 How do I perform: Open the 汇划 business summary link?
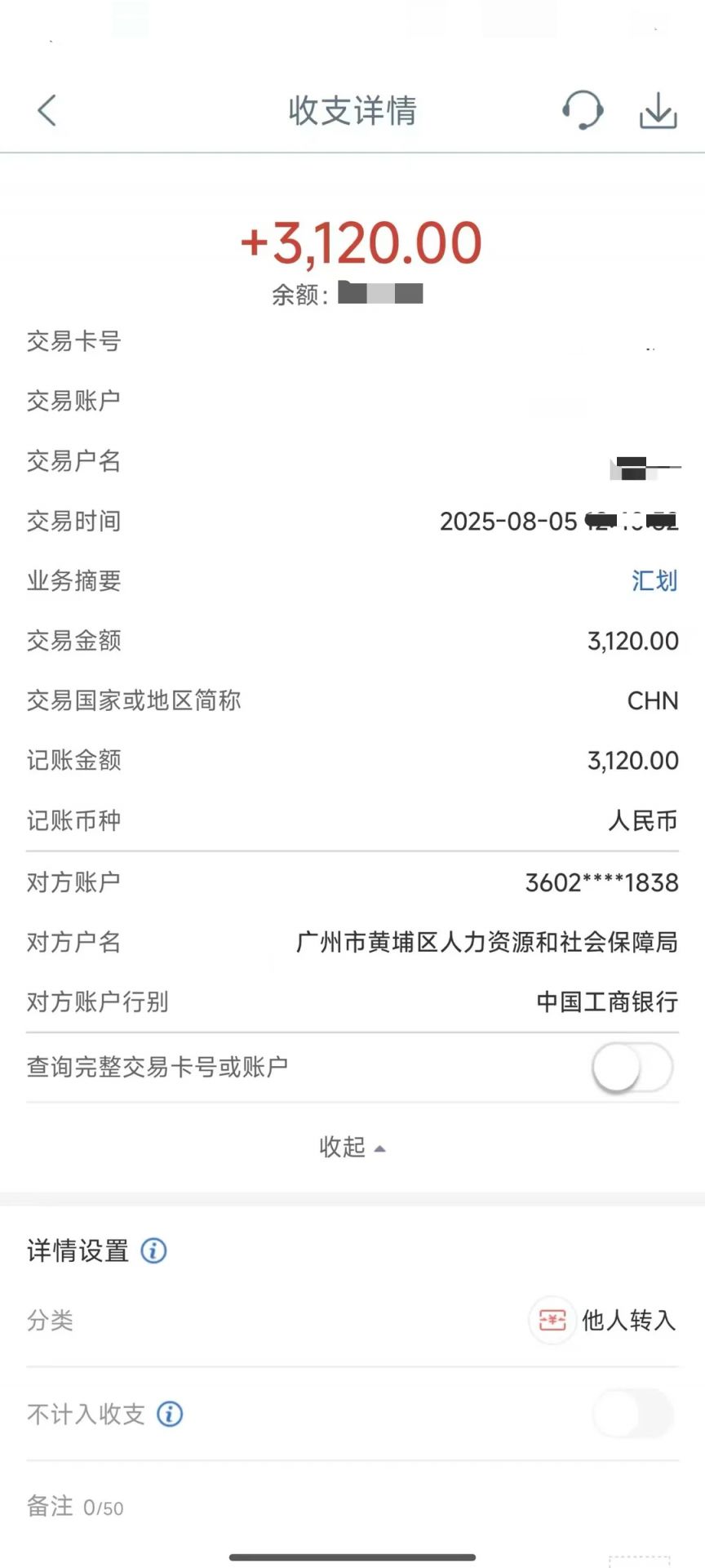(x=654, y=581)
